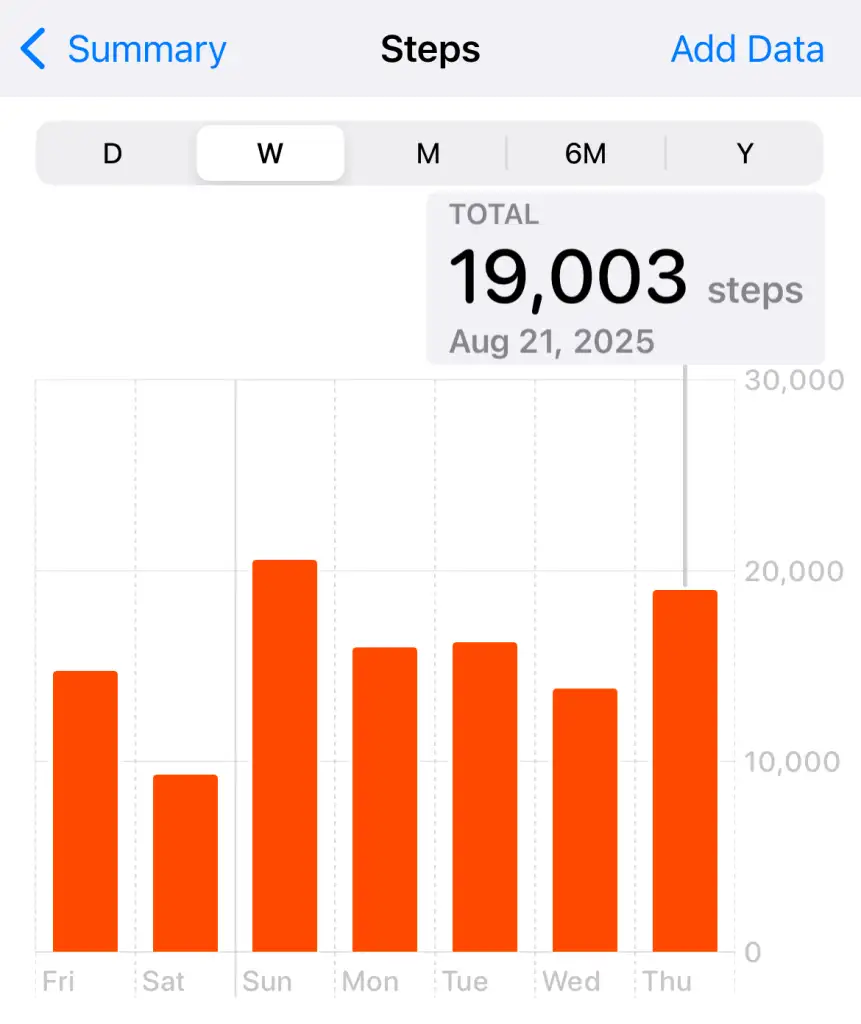
Task: Switch to the D day view
Action: point(113,154)
